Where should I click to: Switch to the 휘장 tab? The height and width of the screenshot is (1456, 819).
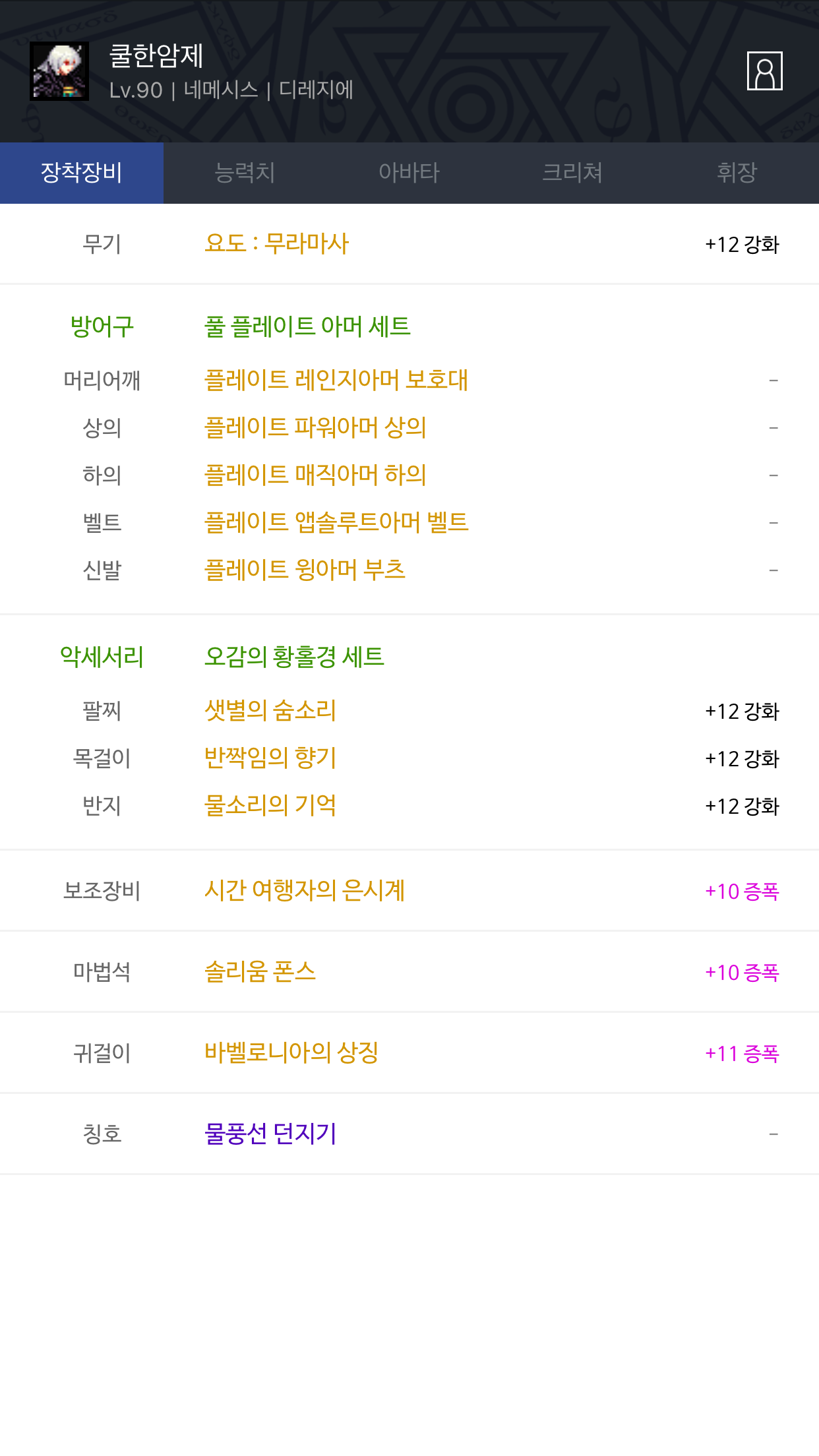pos(737,173)
